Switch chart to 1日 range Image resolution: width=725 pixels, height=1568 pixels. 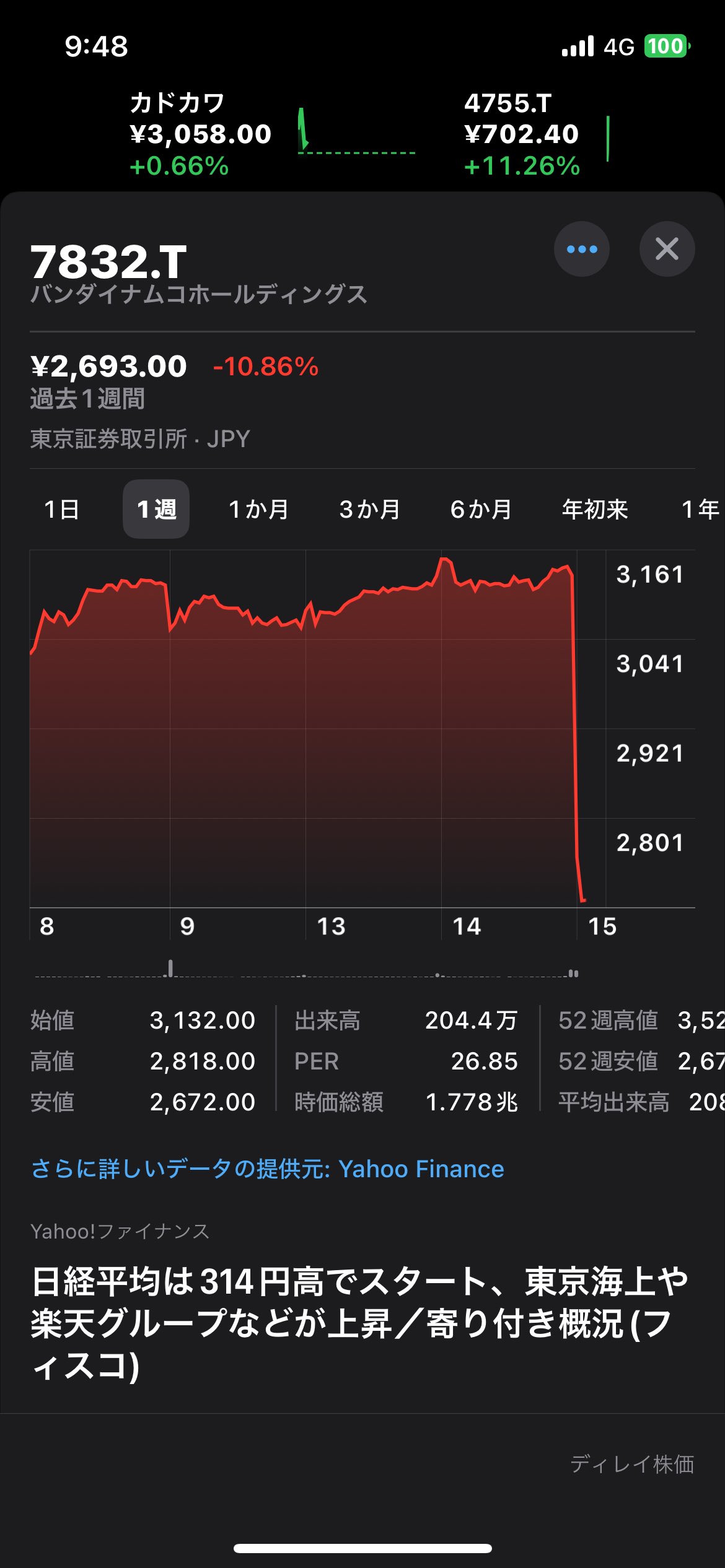point(62,509)
